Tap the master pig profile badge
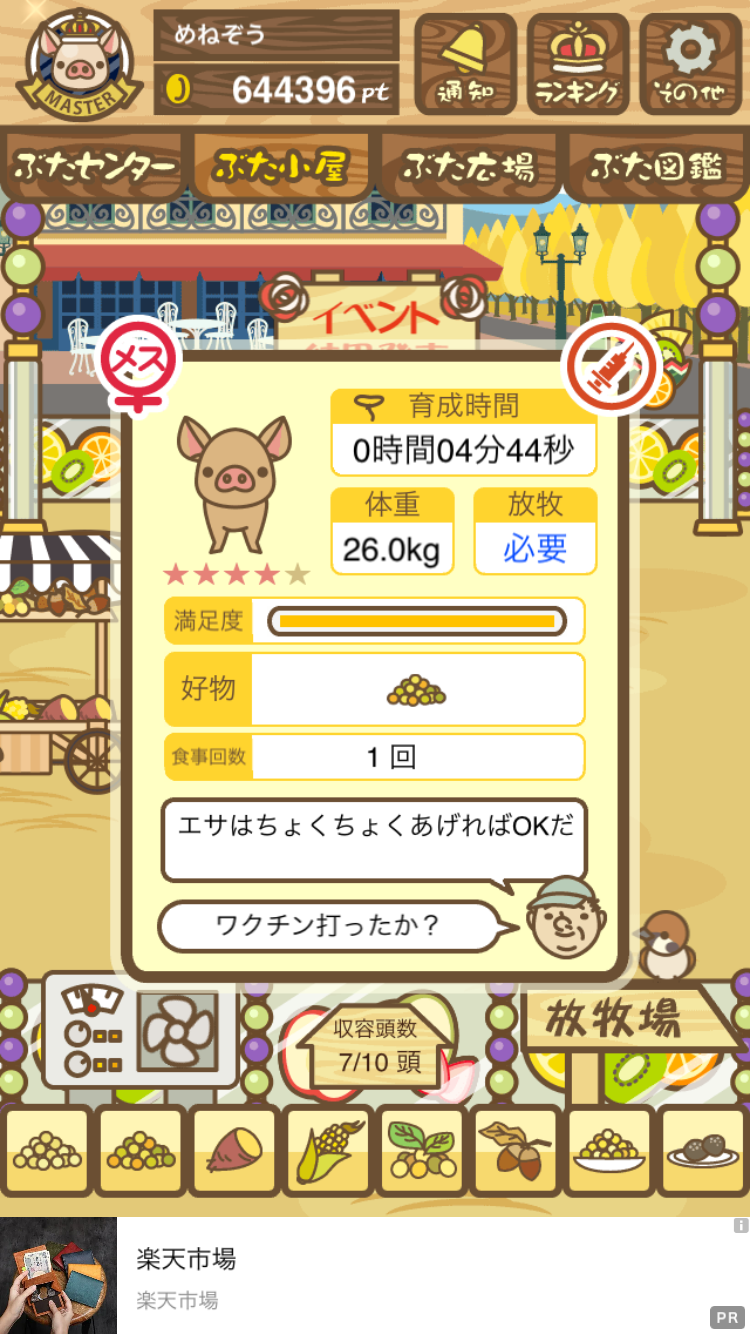The image size is (750, 1334). 77,62
